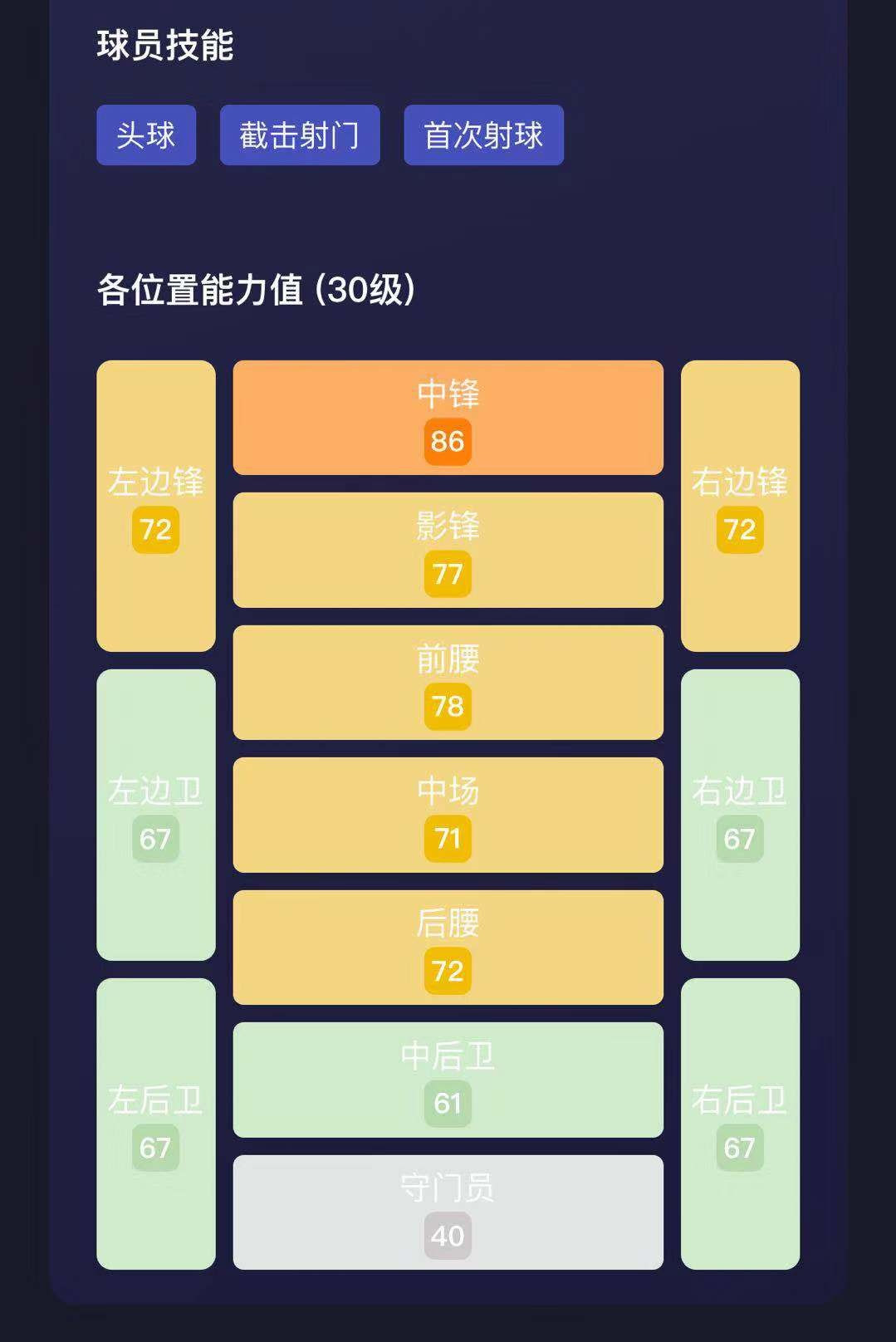
Task: Tap the 头球 skill chip
Action: (x=146, y=135)
